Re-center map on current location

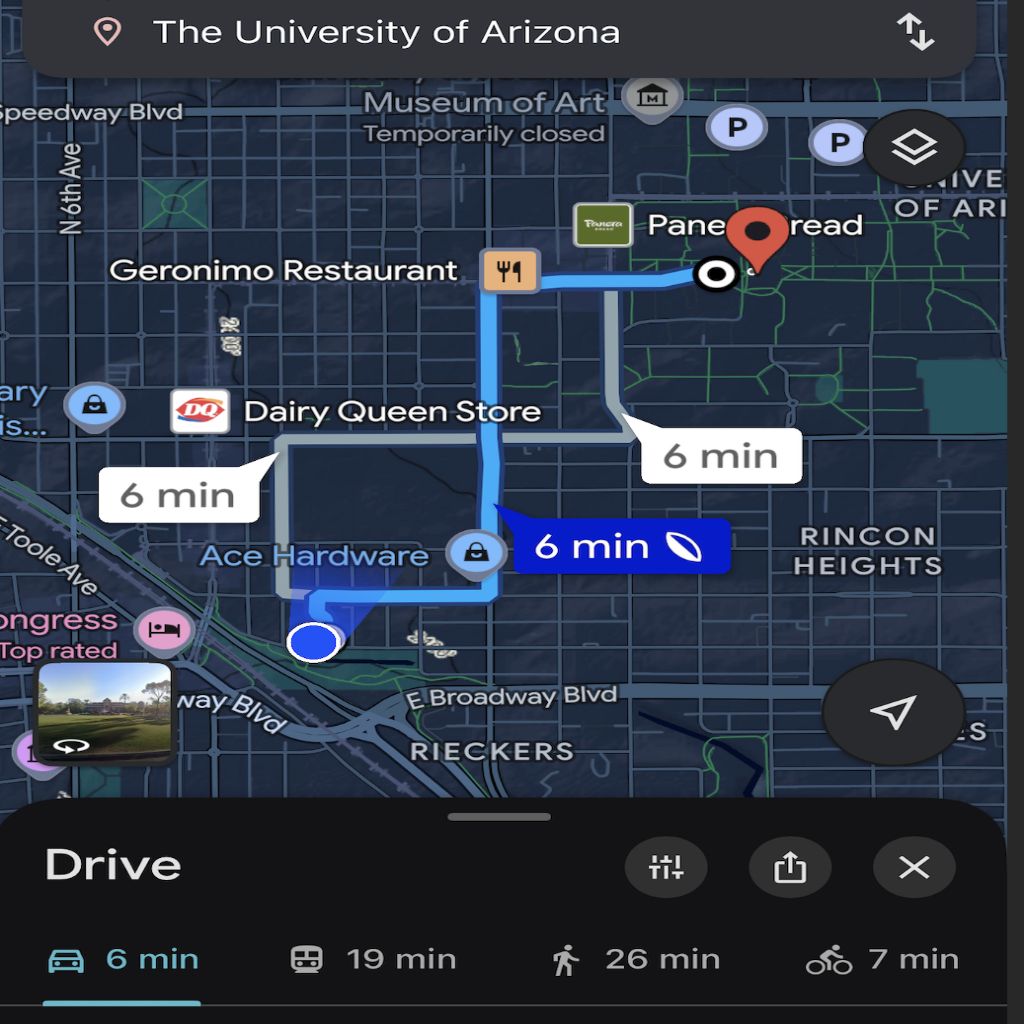pos(893,712)
